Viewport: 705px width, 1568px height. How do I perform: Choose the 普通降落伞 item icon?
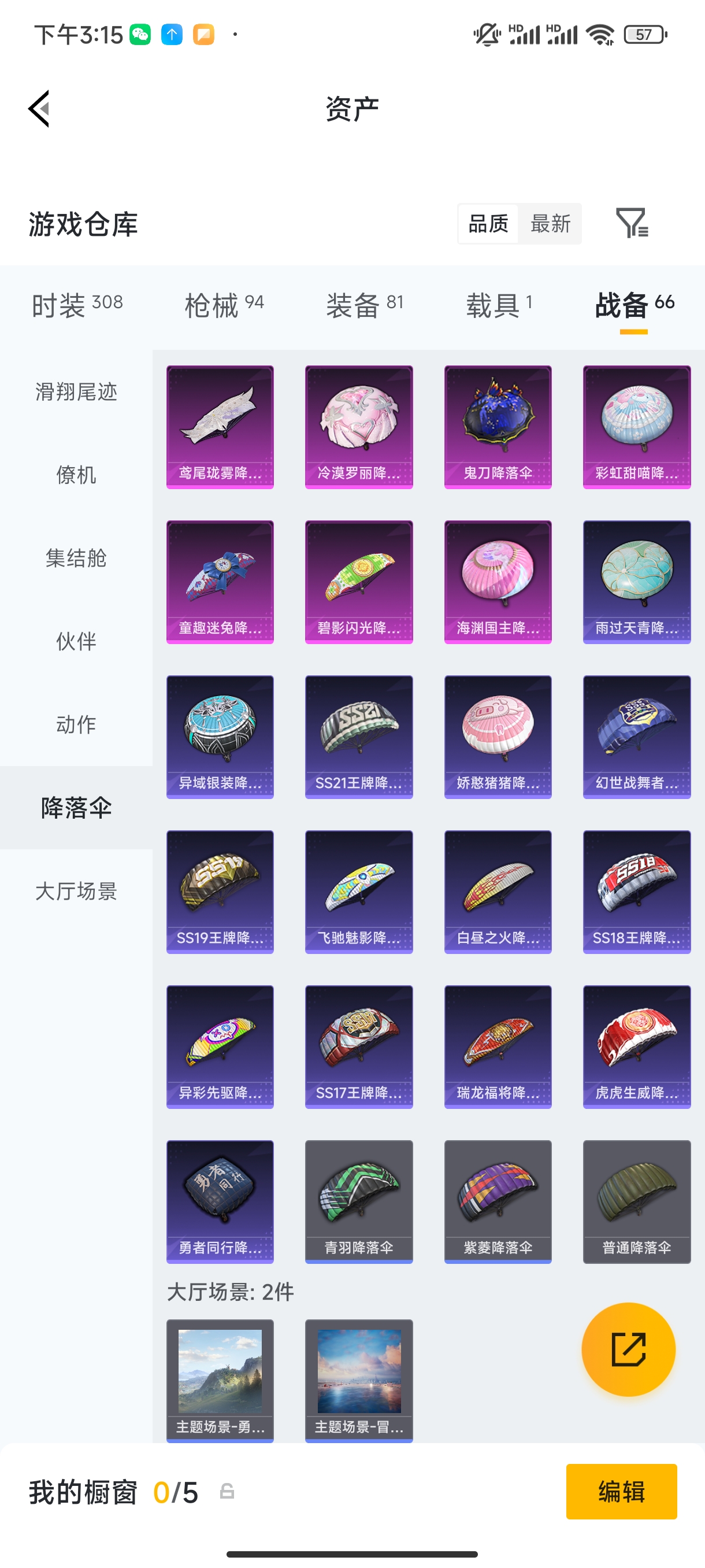point(636,1202)
